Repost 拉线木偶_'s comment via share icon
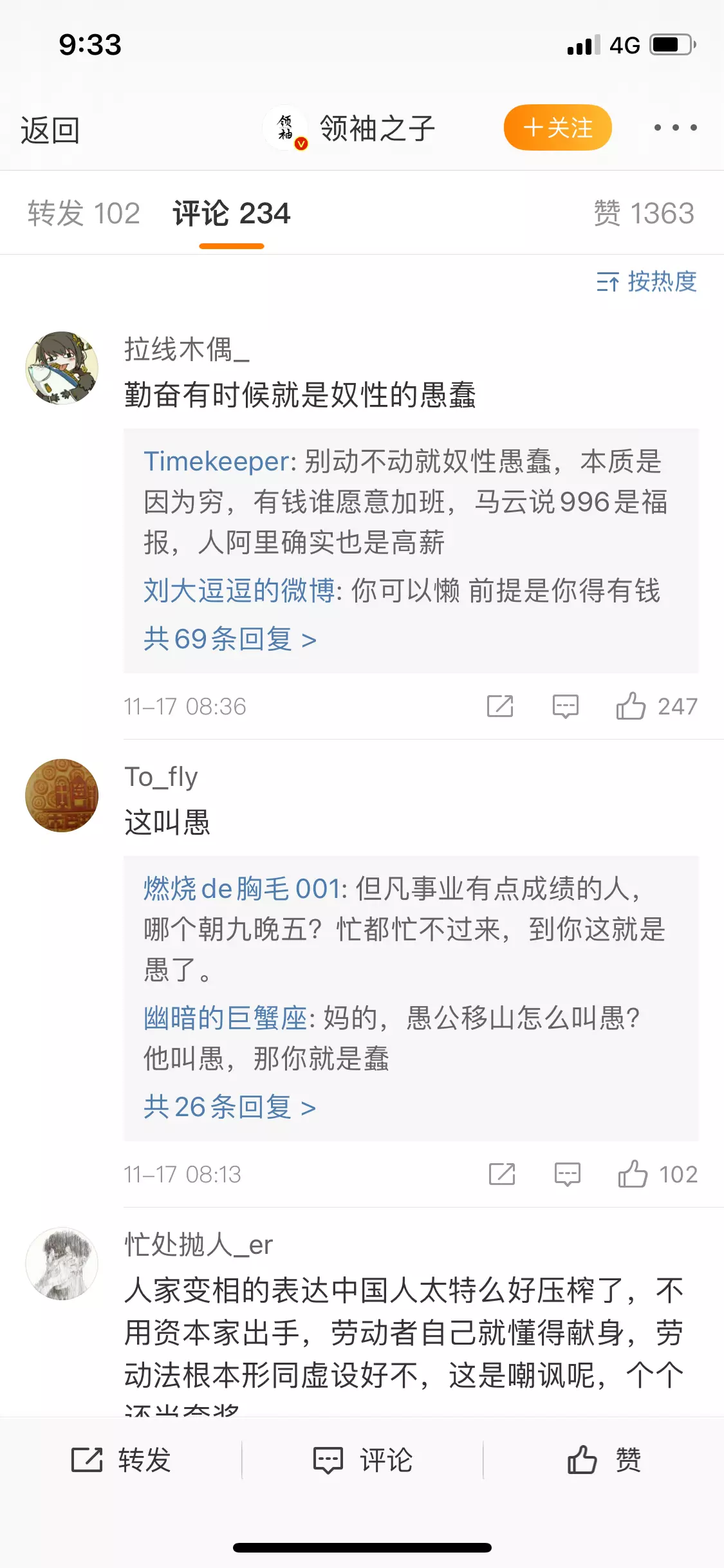Screen dimensions: 724x1568 [x=500, y=706]
